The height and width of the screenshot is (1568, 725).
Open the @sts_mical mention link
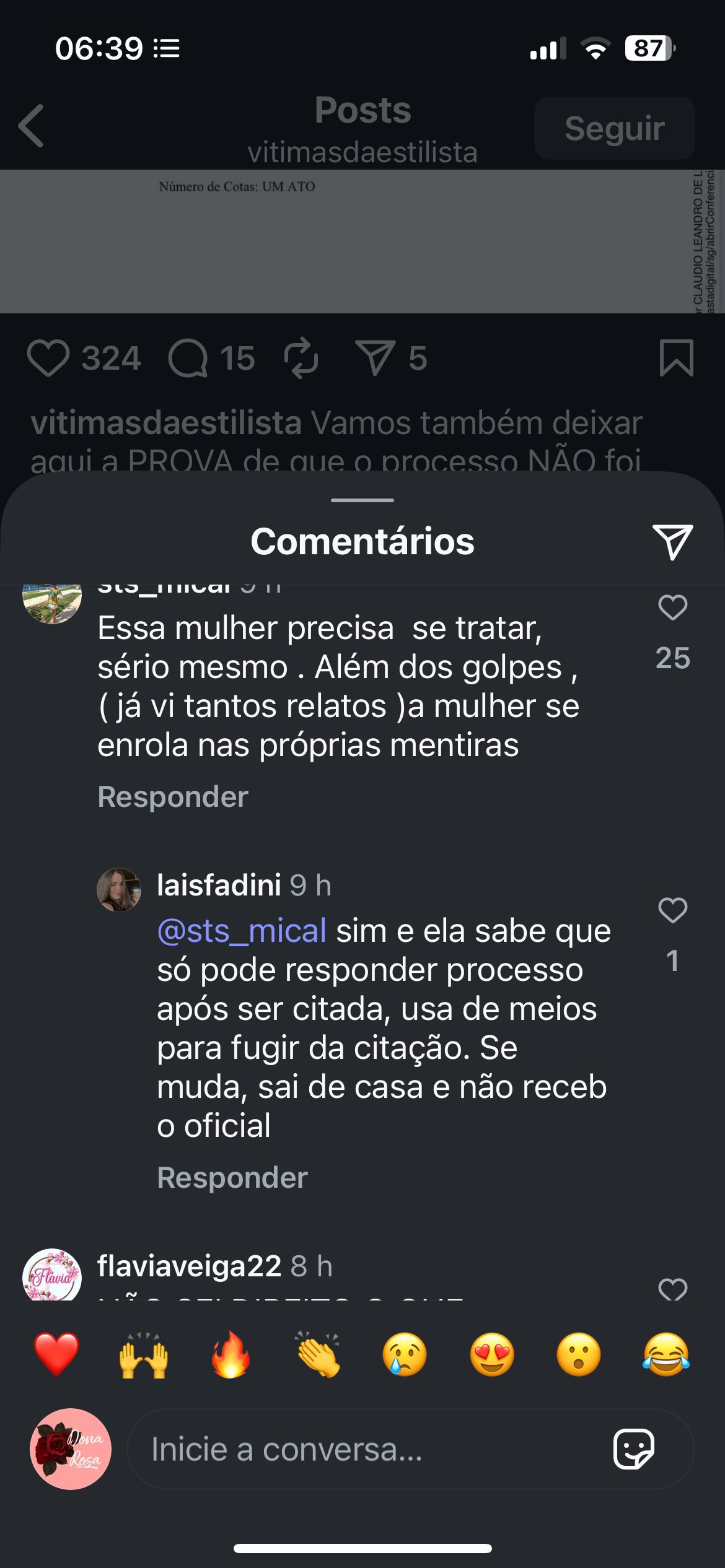242,931
